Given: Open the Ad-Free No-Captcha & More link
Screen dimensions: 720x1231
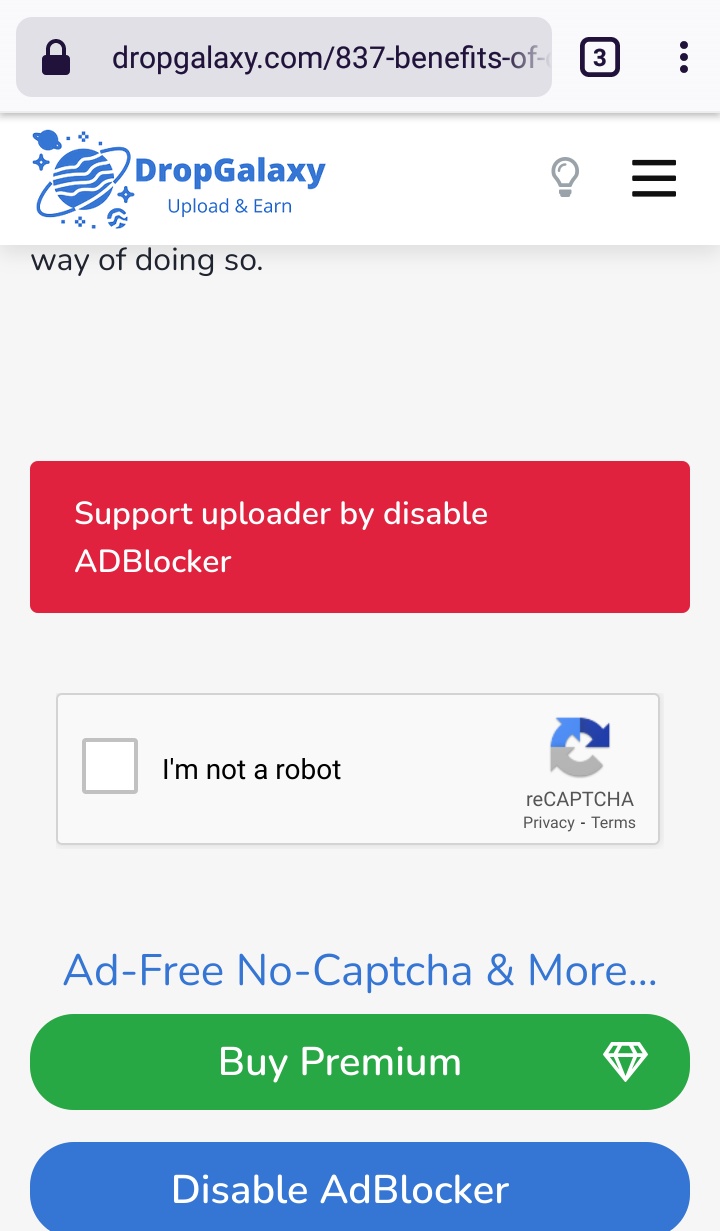Looking at the screenshot, I should point(360,971).
